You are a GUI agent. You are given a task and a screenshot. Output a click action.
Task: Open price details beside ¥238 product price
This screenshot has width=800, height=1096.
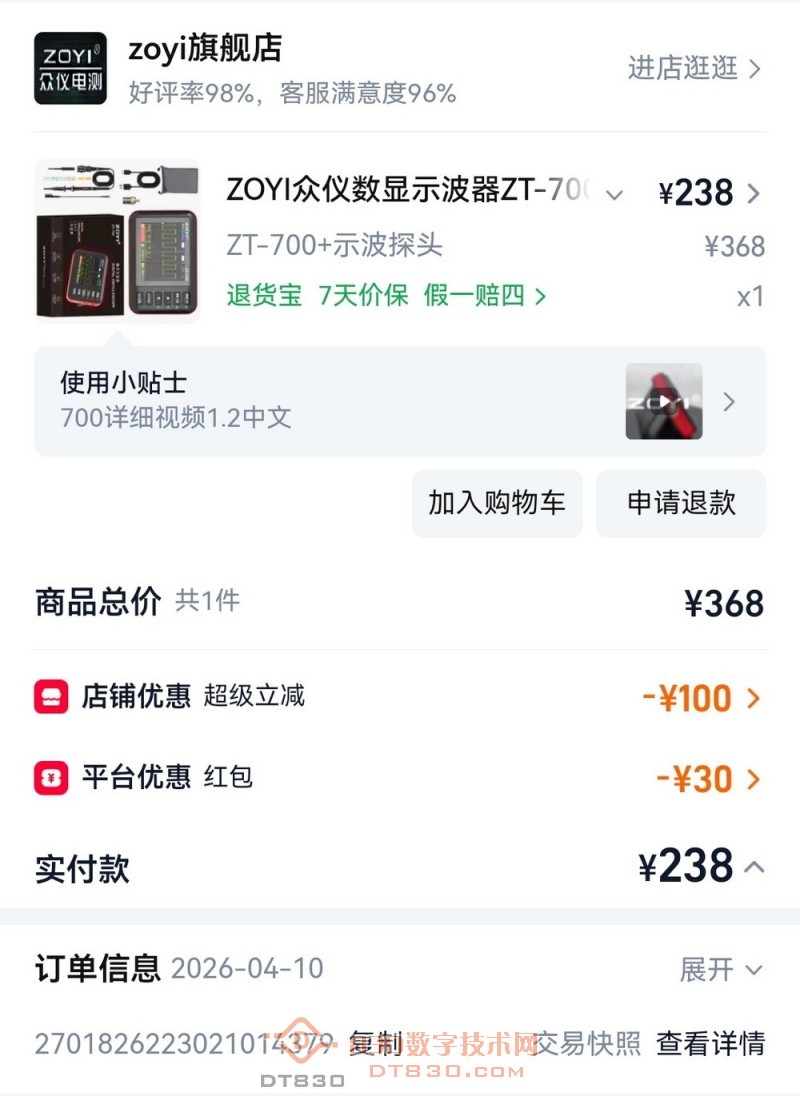pyautogui.click(x=753, y=193)
